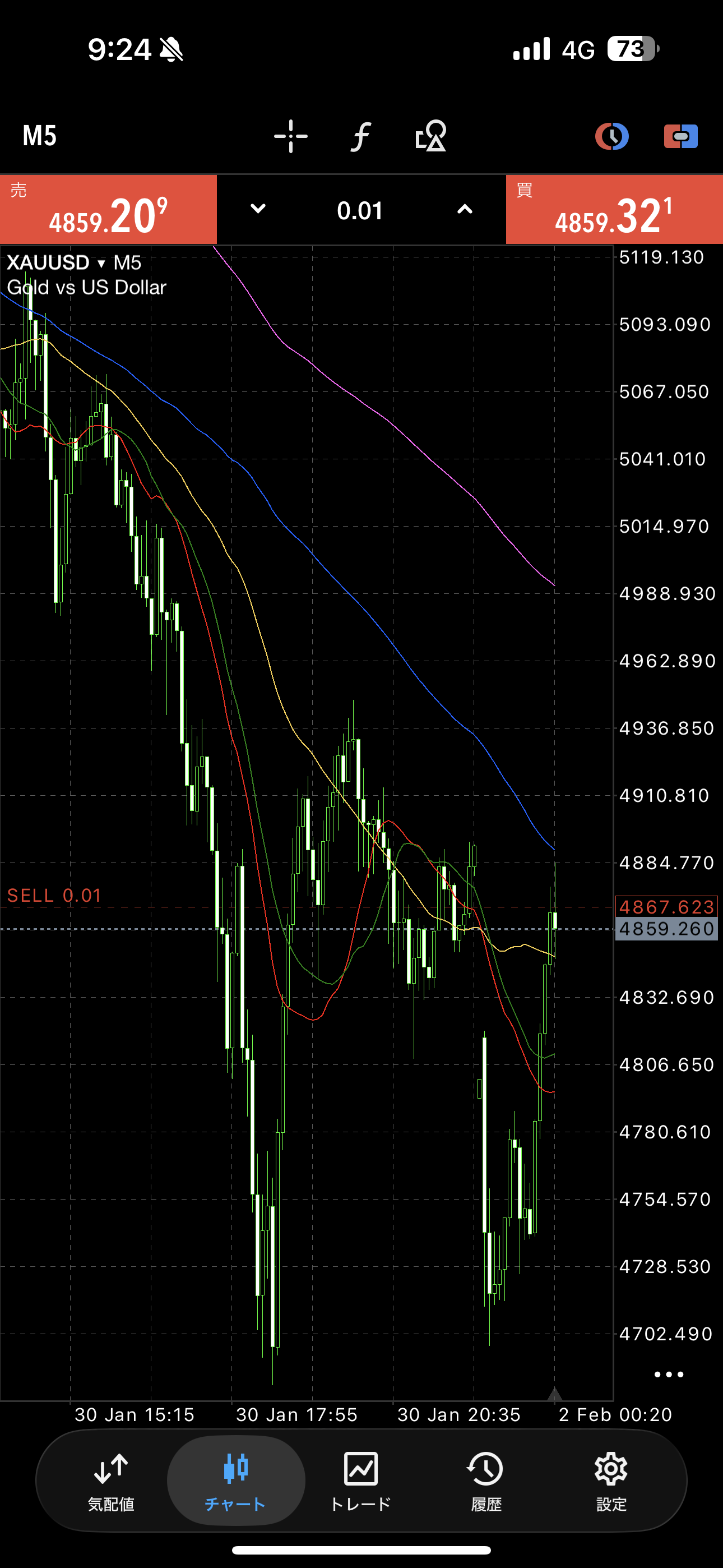Open the drawing objects tool

pos(431,136)
